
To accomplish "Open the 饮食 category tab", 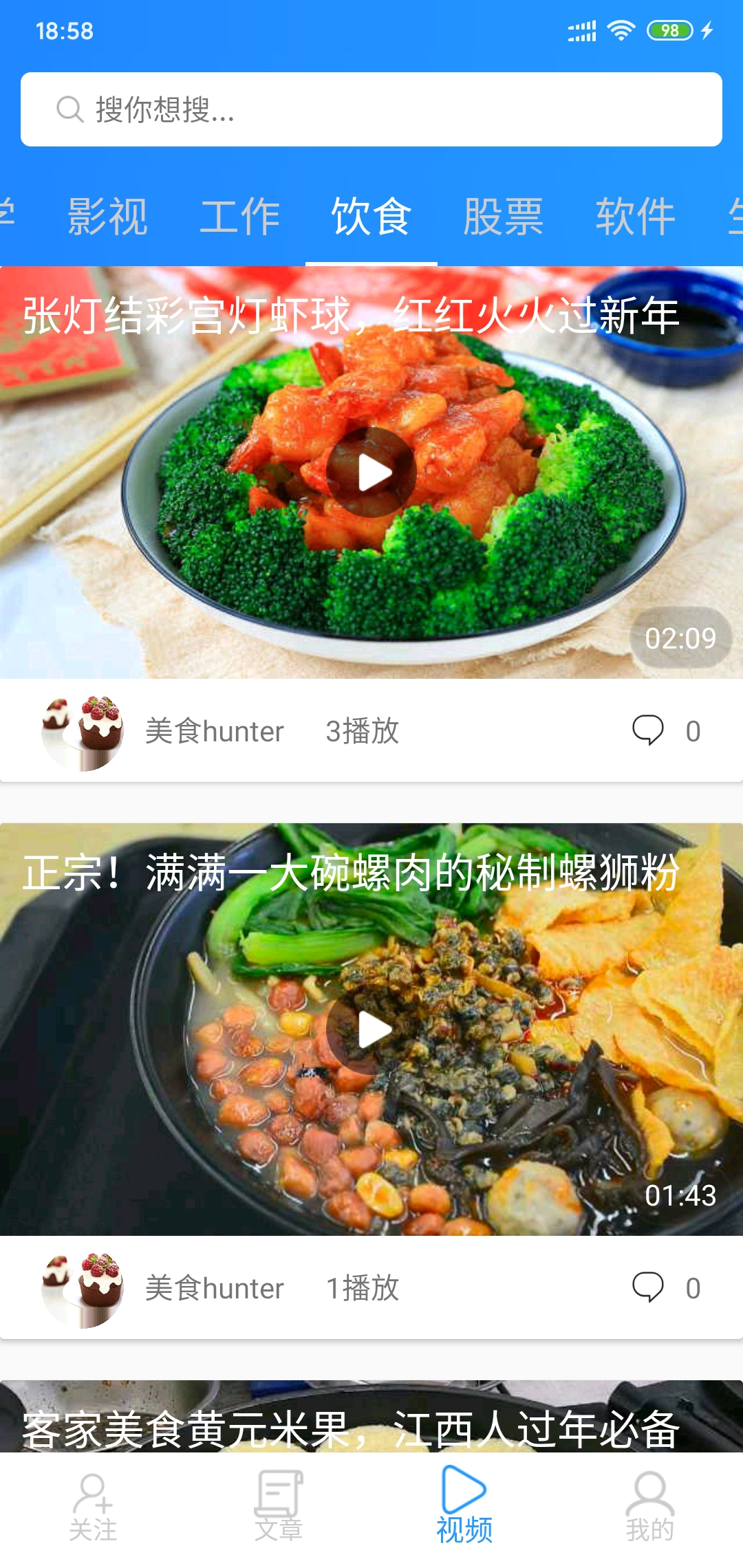I will pos(371,217).
